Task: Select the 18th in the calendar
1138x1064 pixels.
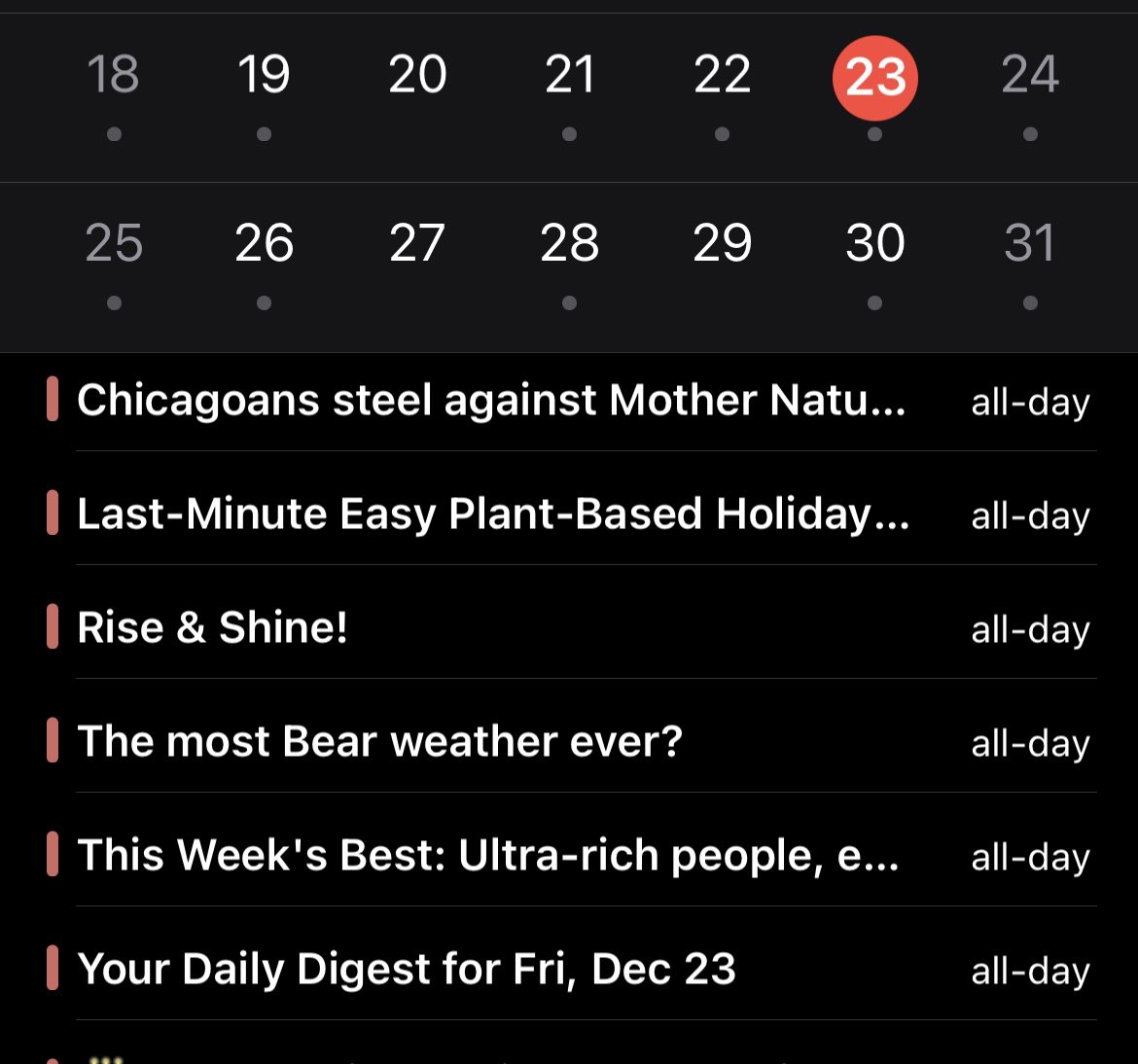Action: click(113, 76)
